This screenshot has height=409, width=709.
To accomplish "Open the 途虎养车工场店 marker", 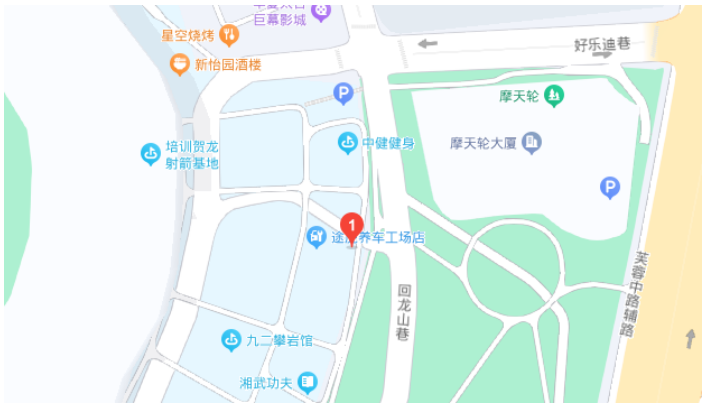I will point(316,237).
